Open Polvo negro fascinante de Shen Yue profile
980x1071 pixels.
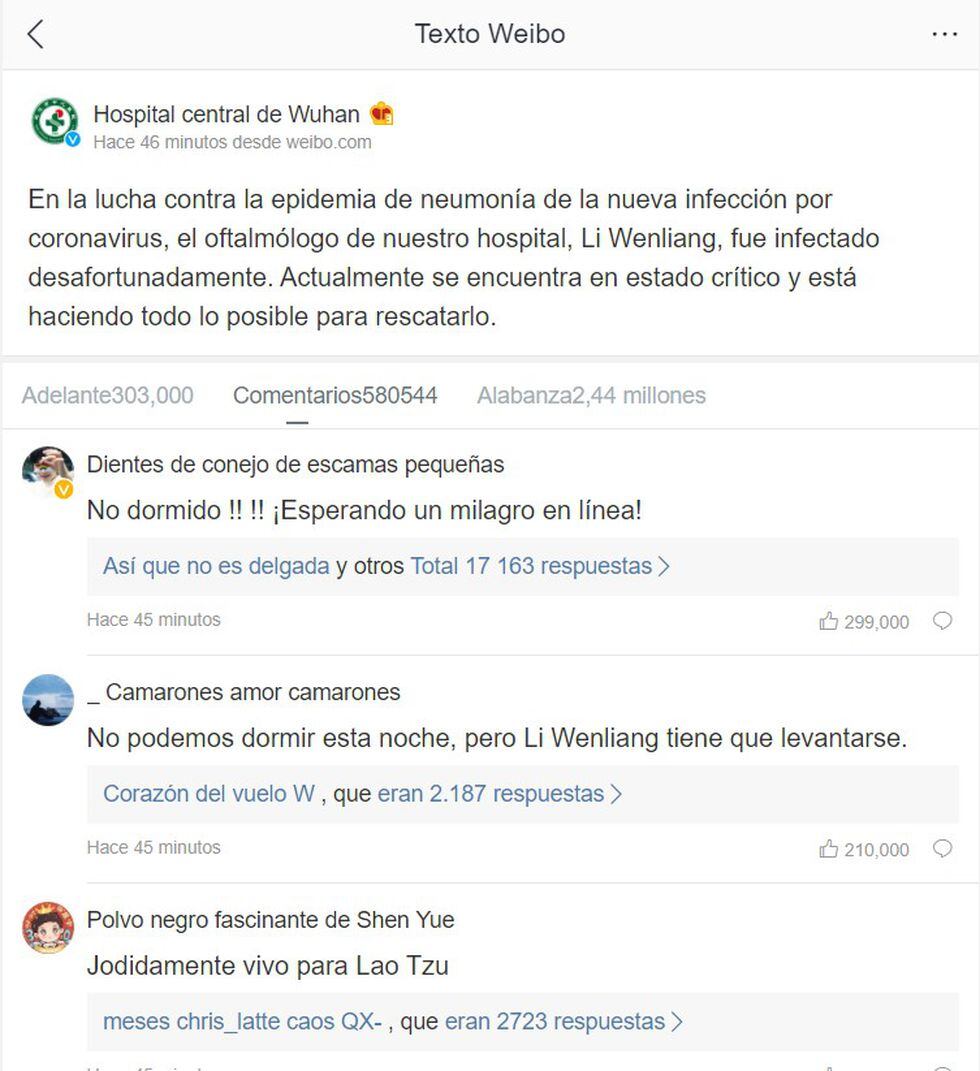[48, 927]
